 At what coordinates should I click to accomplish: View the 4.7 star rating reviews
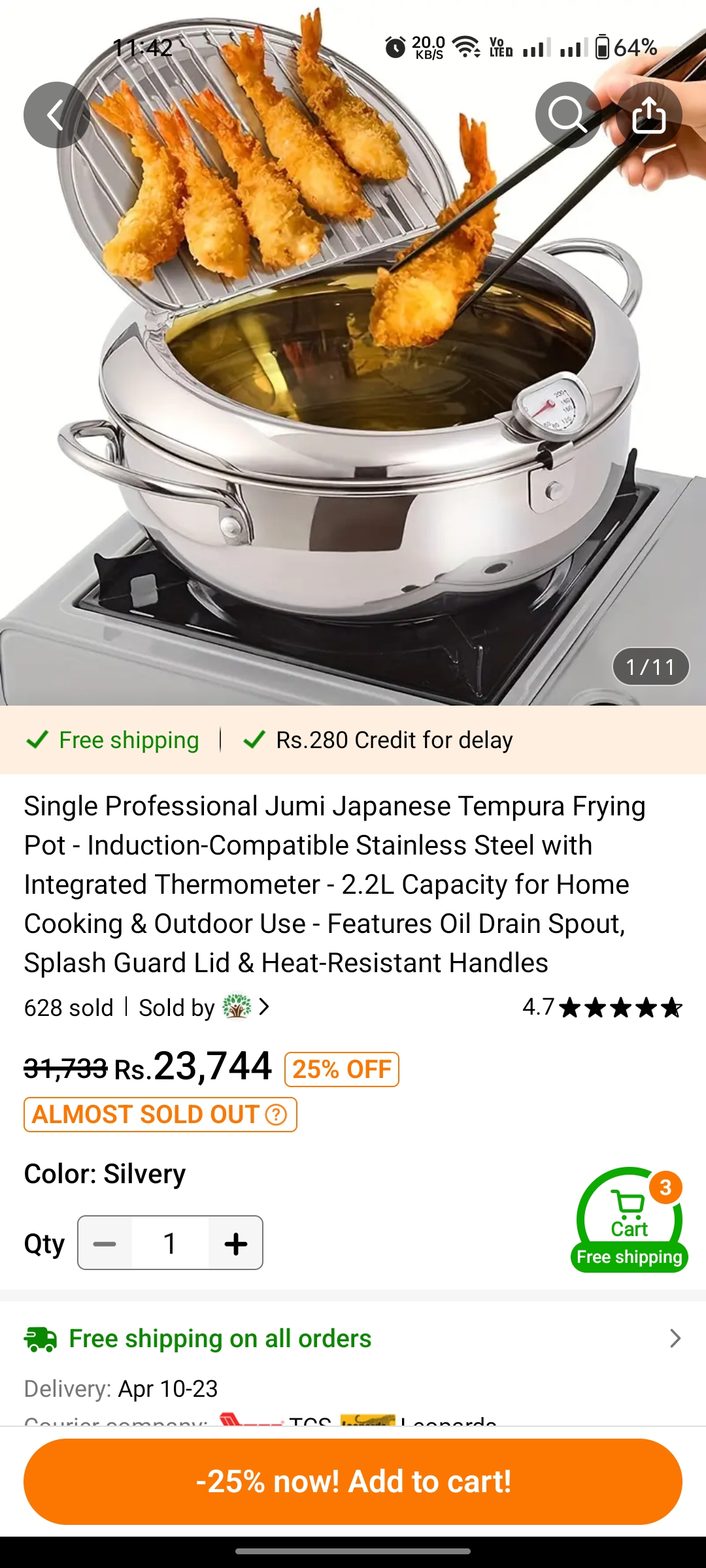(x=602, y=1007)
